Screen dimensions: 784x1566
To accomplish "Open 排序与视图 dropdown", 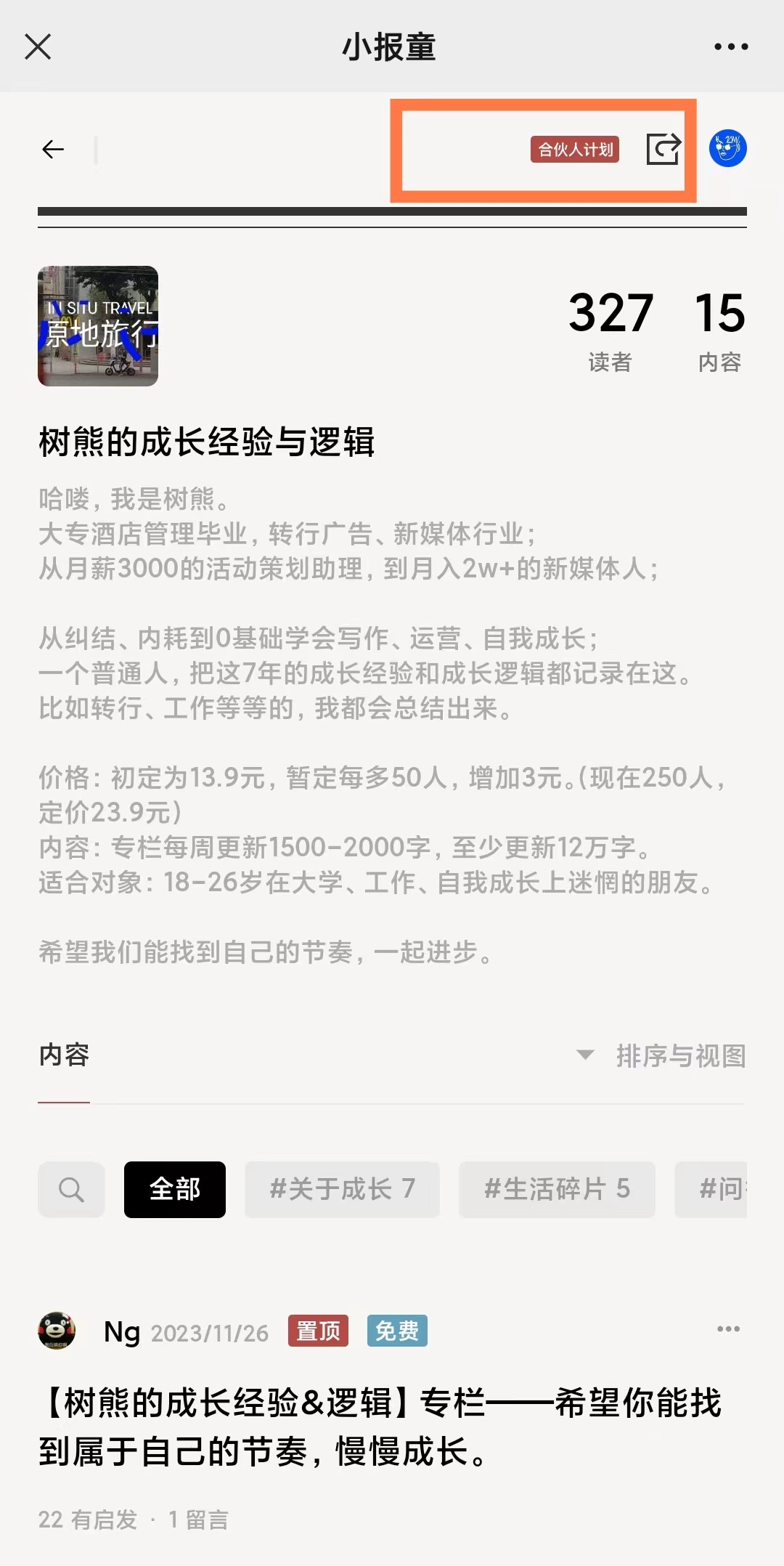I will tap(661, 1055).
